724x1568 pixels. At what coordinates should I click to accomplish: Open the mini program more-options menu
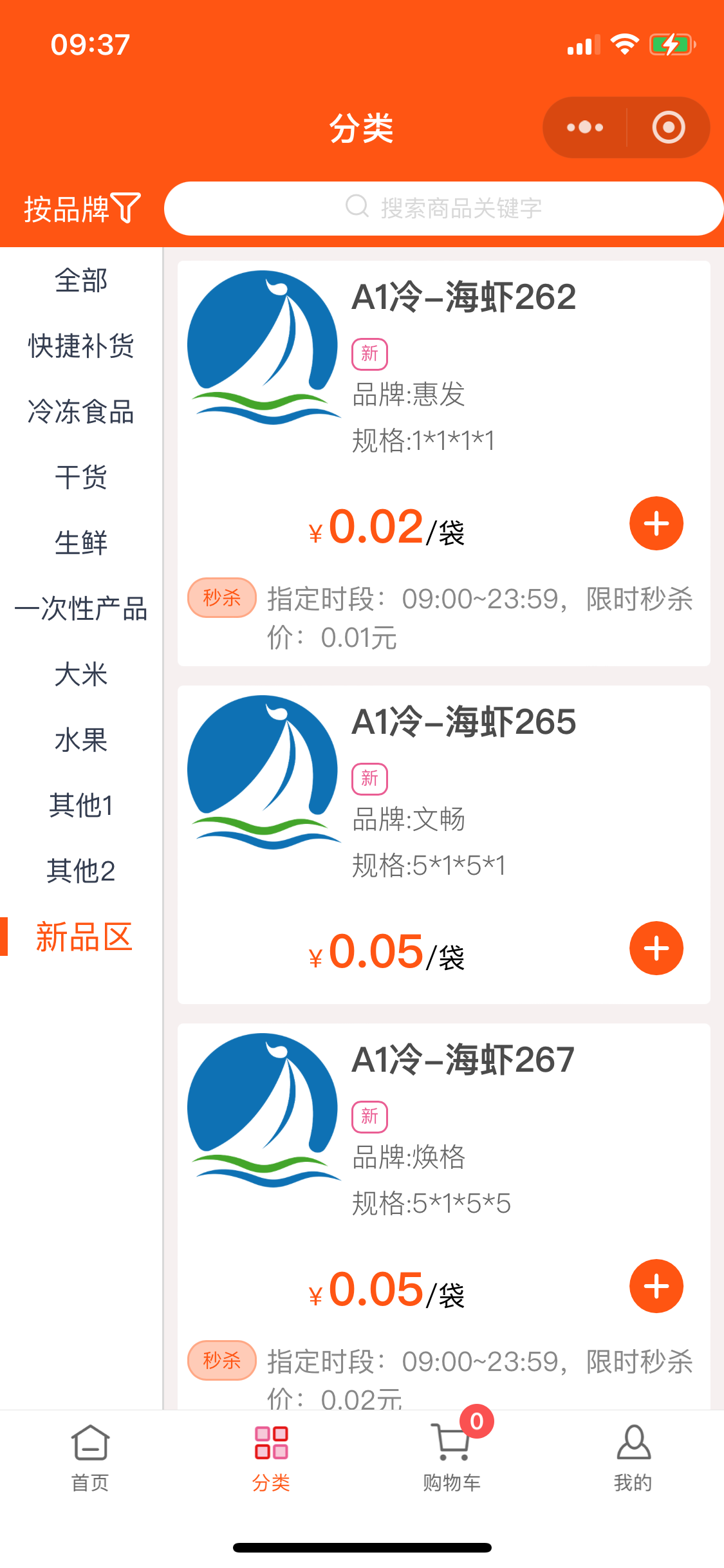[x=584, y=127]
